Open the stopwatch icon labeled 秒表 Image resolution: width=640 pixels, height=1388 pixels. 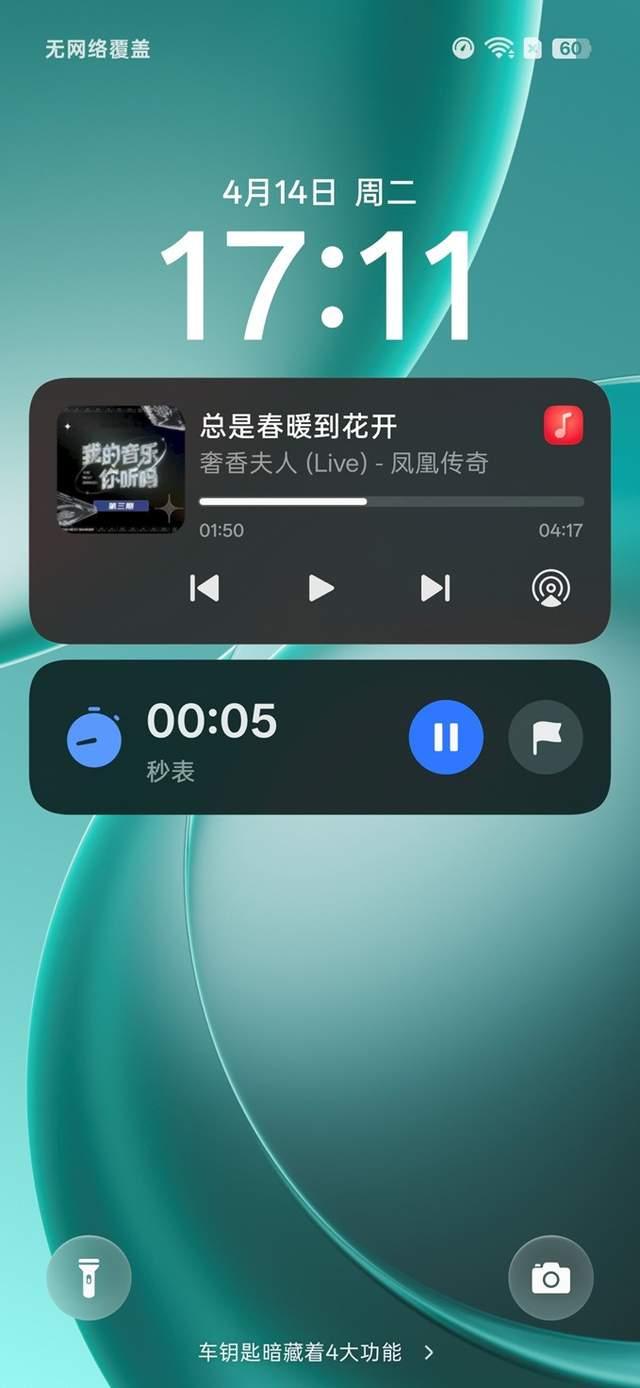(x=94, y=739)
